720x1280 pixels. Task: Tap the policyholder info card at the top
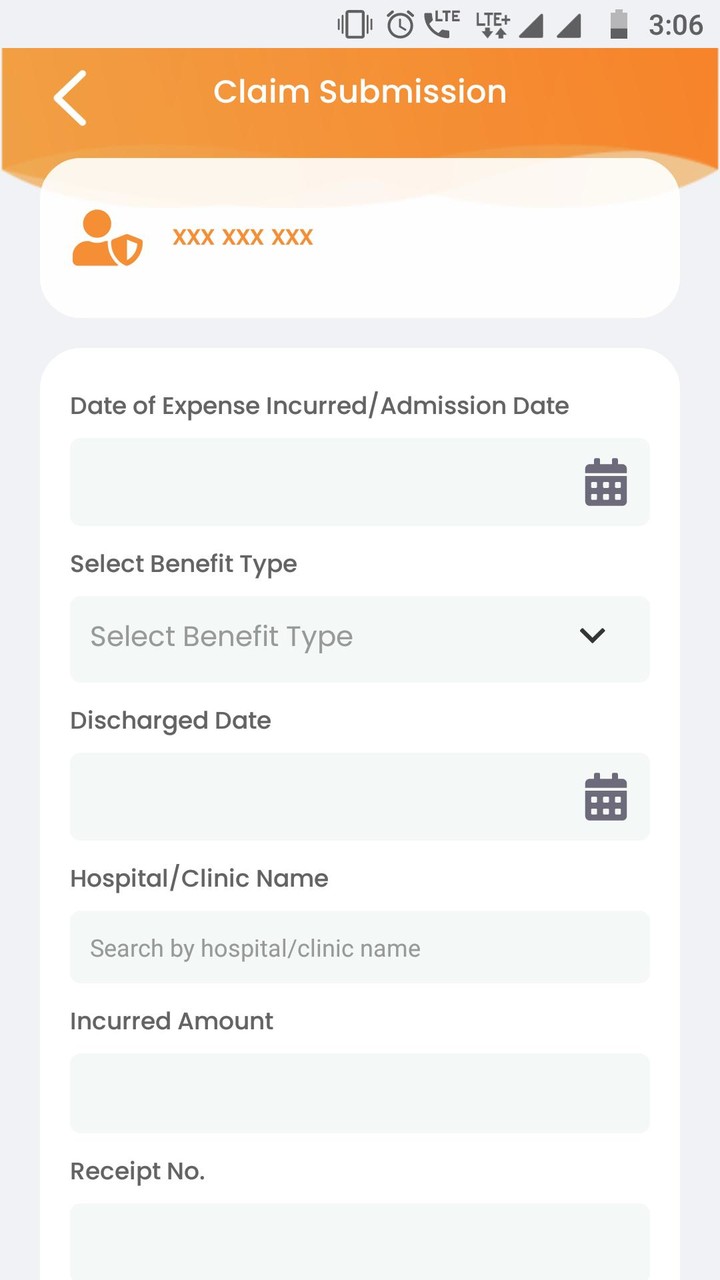[x=360, y=239]
